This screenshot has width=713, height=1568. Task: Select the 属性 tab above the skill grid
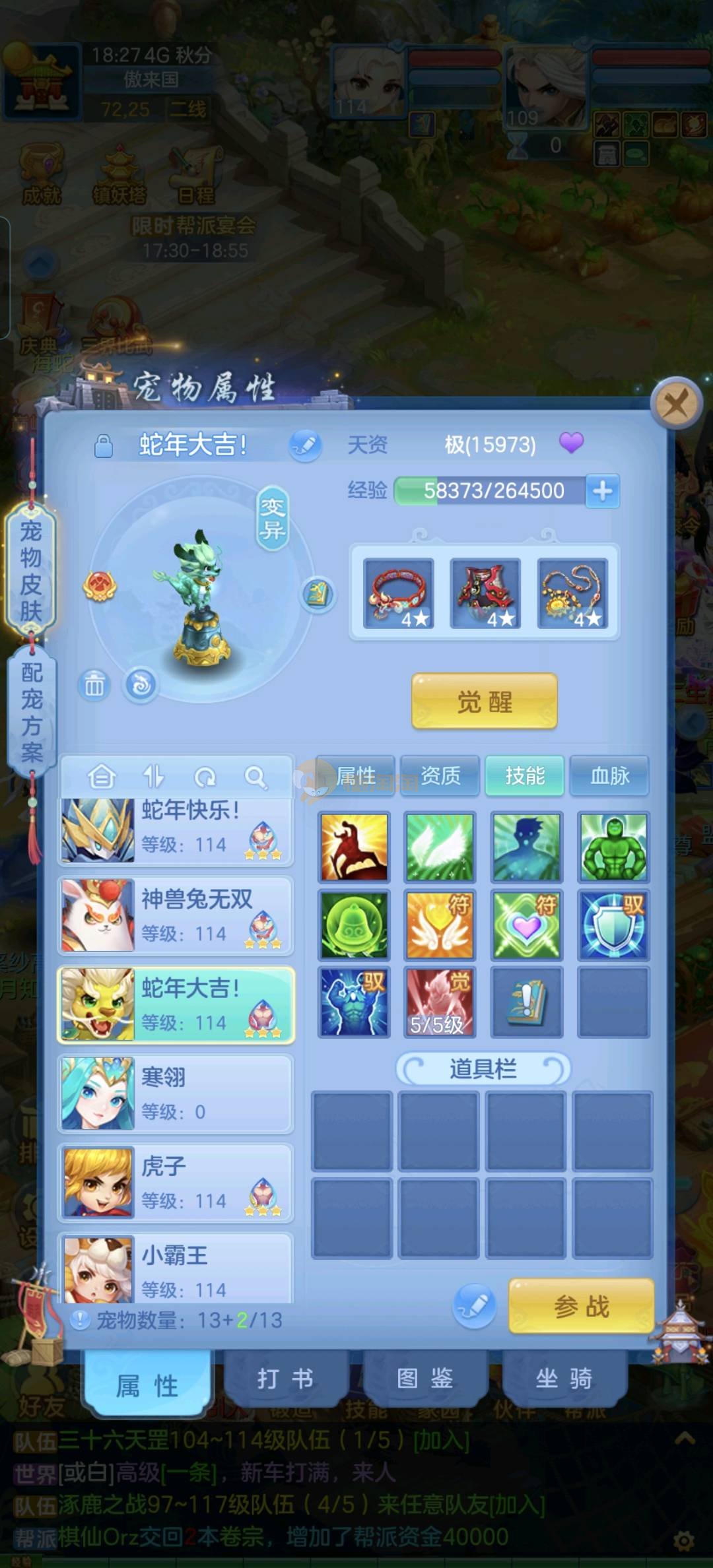356,775
